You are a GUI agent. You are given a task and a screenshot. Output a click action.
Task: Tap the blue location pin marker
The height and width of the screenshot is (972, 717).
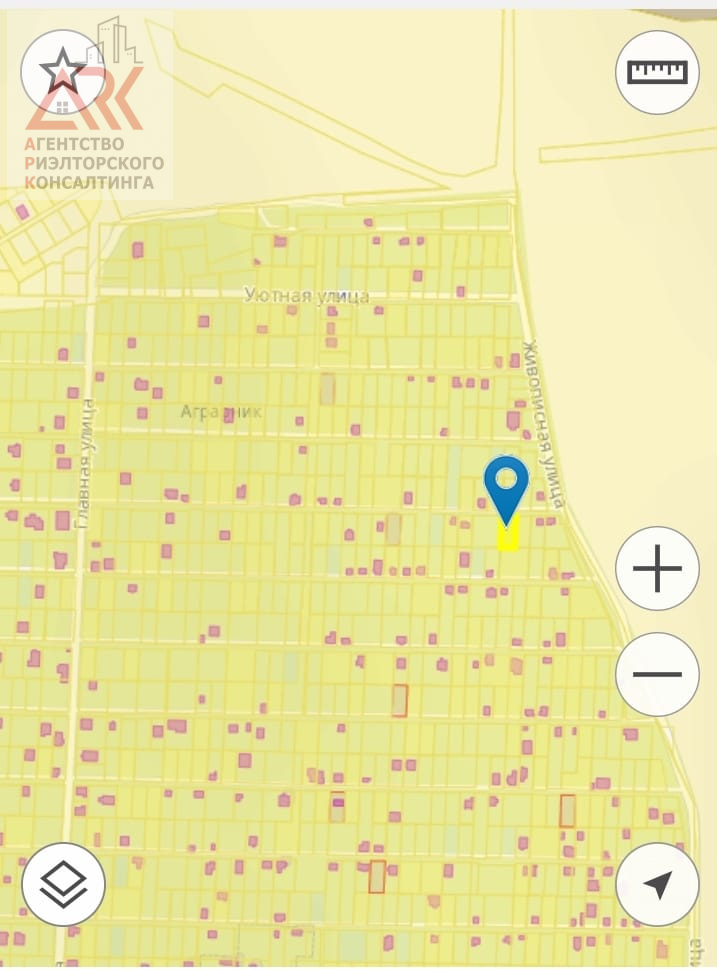506,483
